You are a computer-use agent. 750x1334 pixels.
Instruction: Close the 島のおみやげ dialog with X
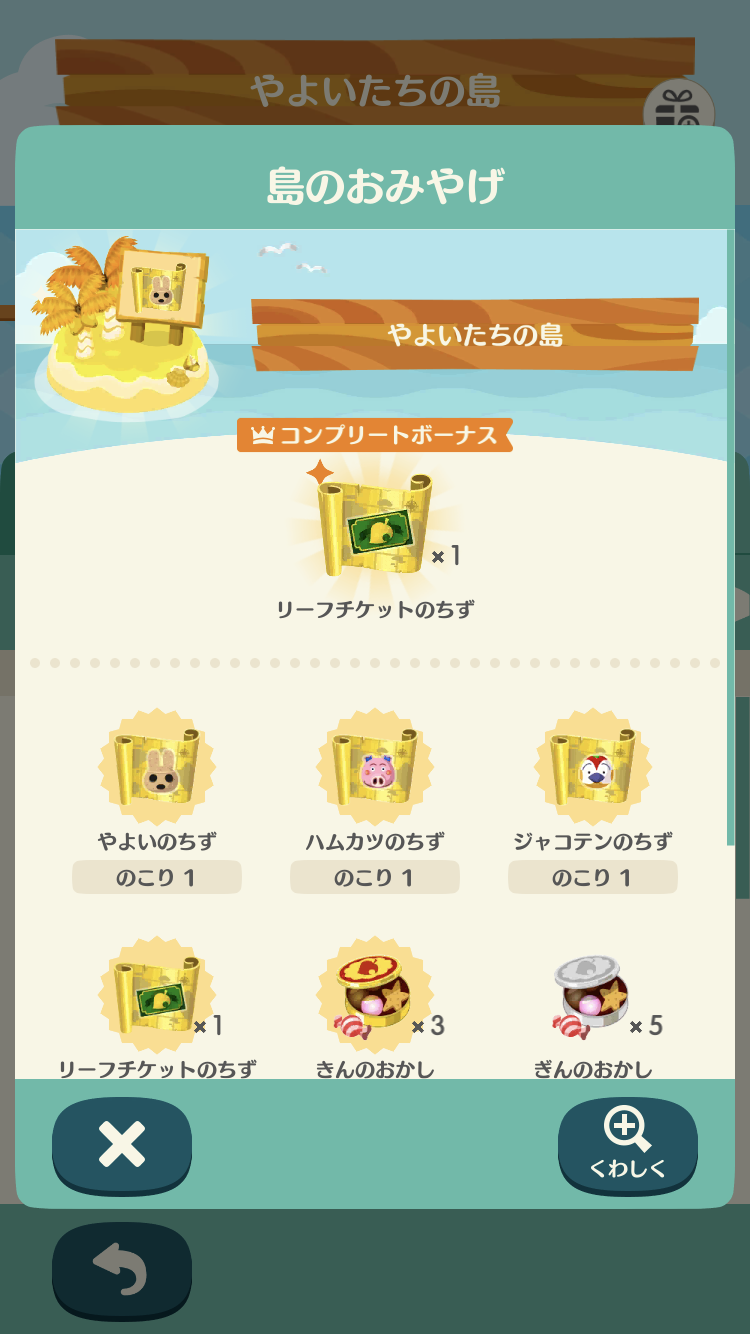point(121,1145)
